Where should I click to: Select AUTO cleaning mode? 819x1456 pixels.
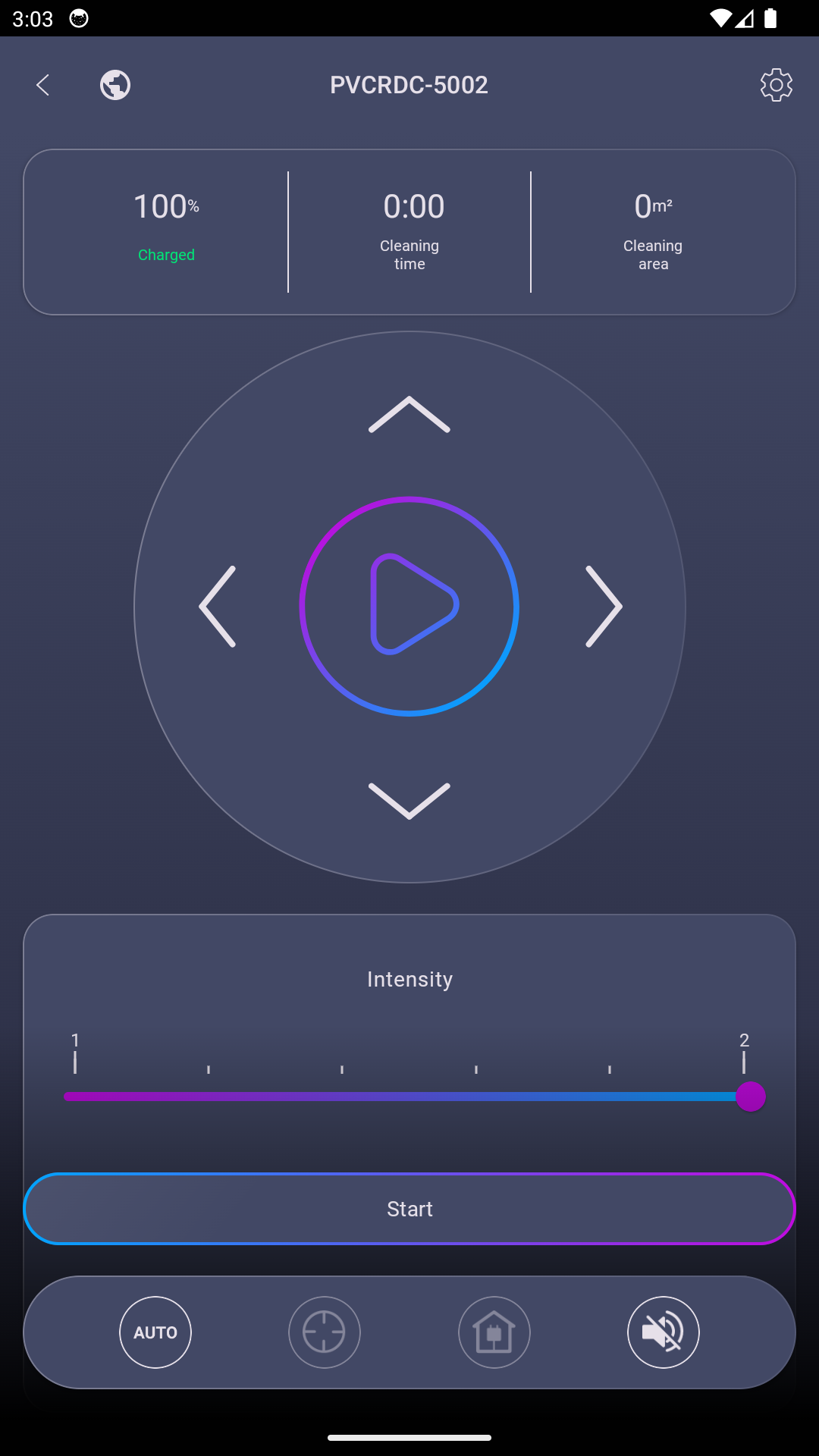(155, 1332)
